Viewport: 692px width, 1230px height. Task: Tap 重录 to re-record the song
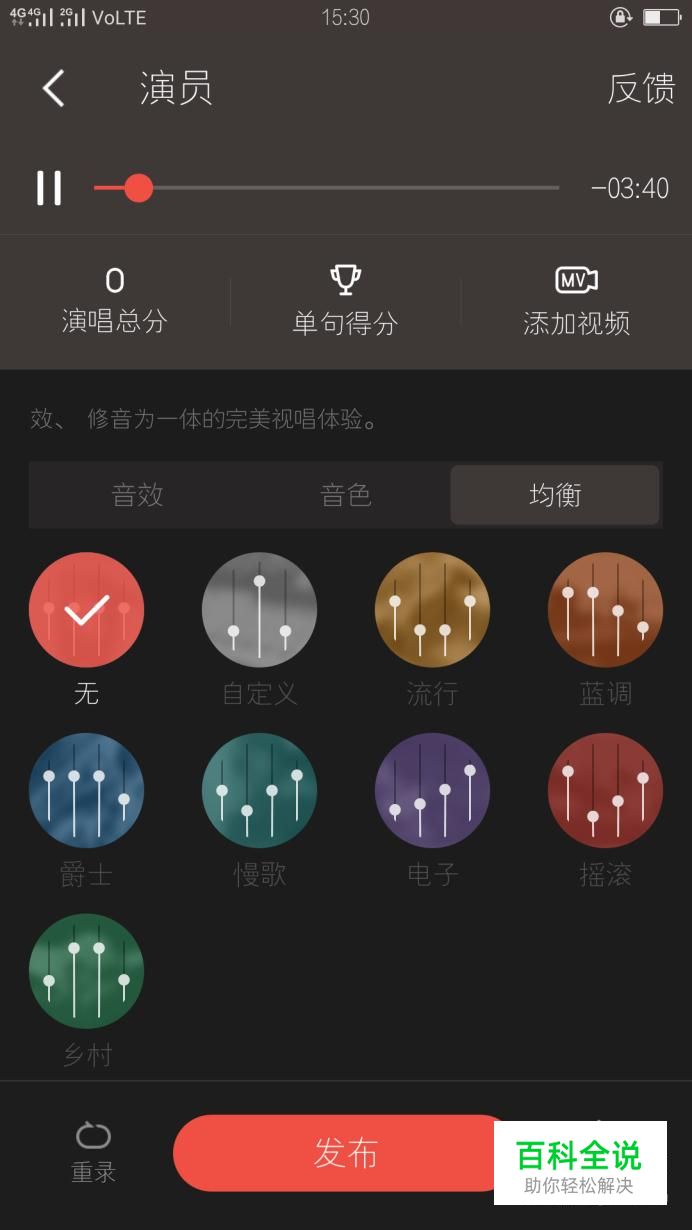[x=93, y=1151]
